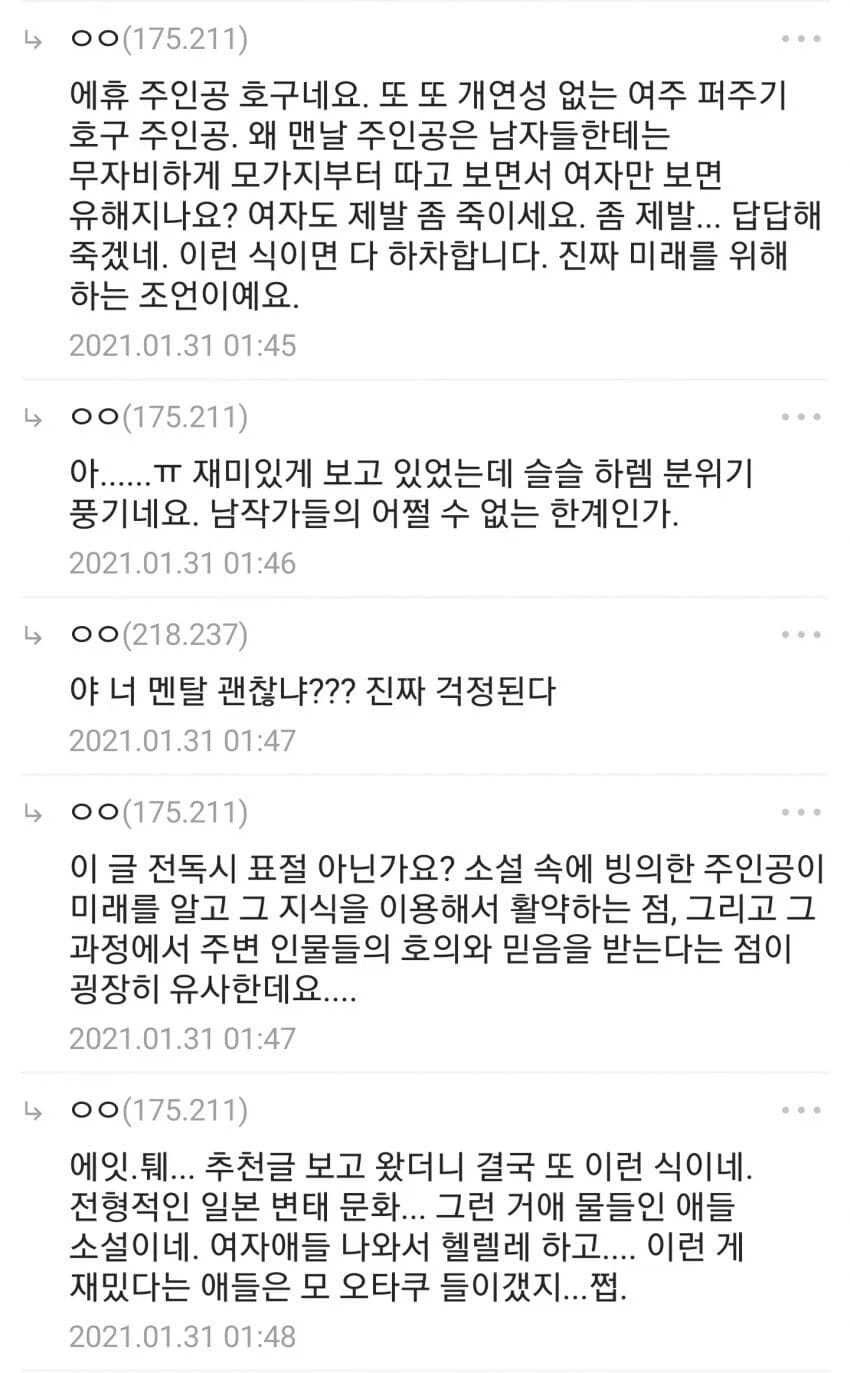Click the three-dot icon on the first comment
This screenshot has height=1373, width=850.
click(800, 38)
